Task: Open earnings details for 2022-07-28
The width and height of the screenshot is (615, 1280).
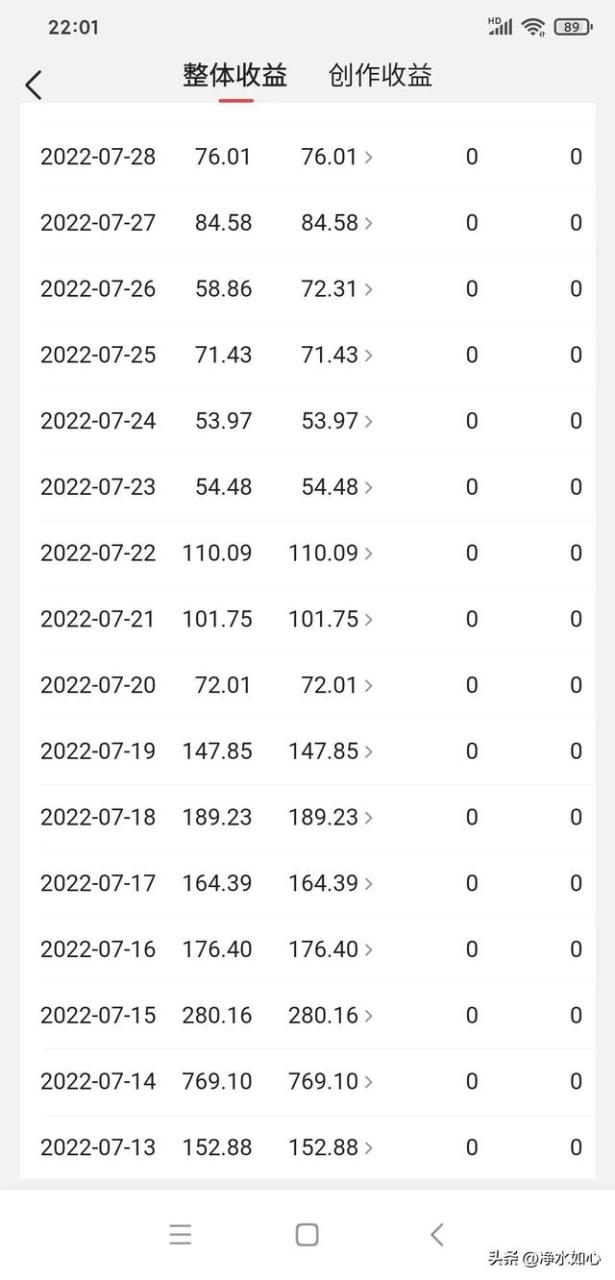Action: coord(337,157)
